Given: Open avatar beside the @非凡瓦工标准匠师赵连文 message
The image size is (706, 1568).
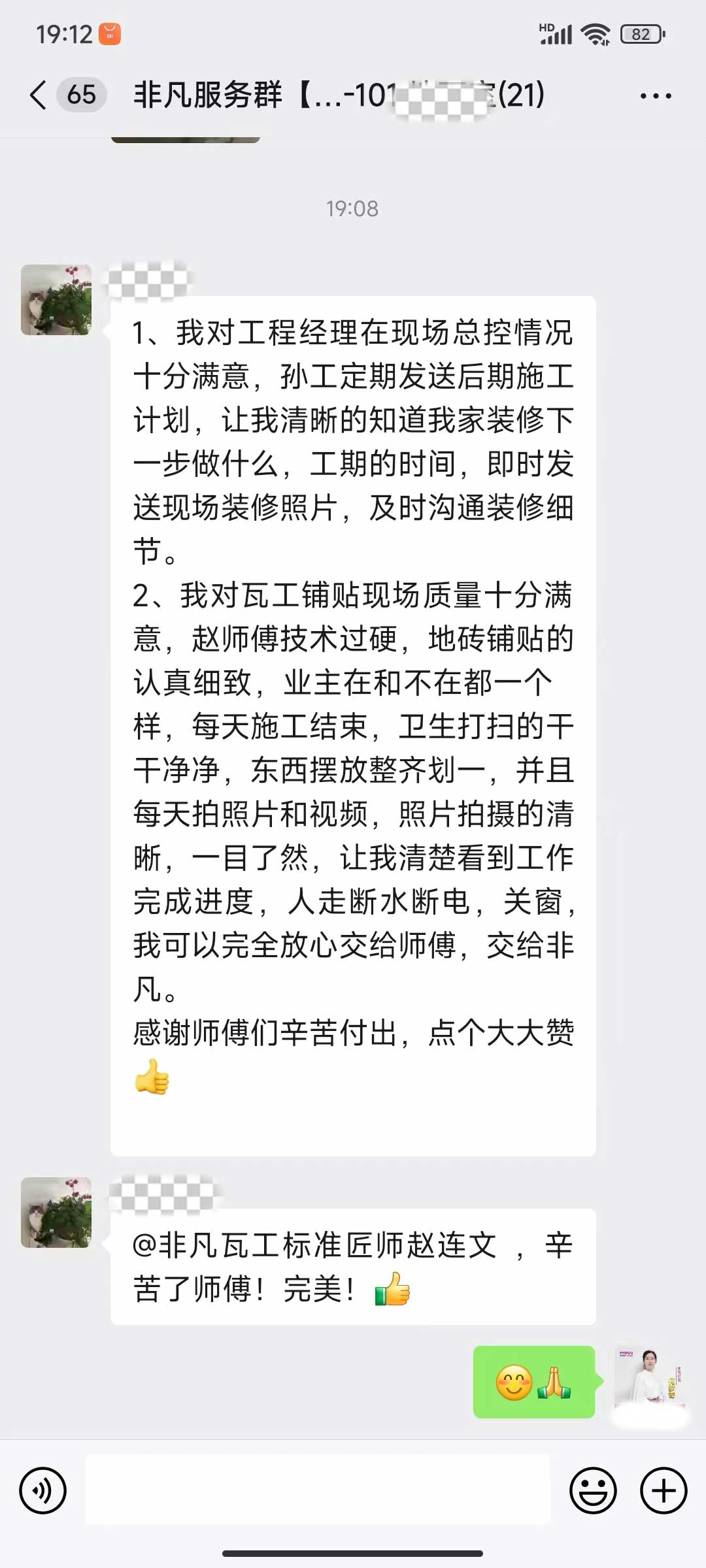Looking at the screenshot, I should coord(56,1213).
